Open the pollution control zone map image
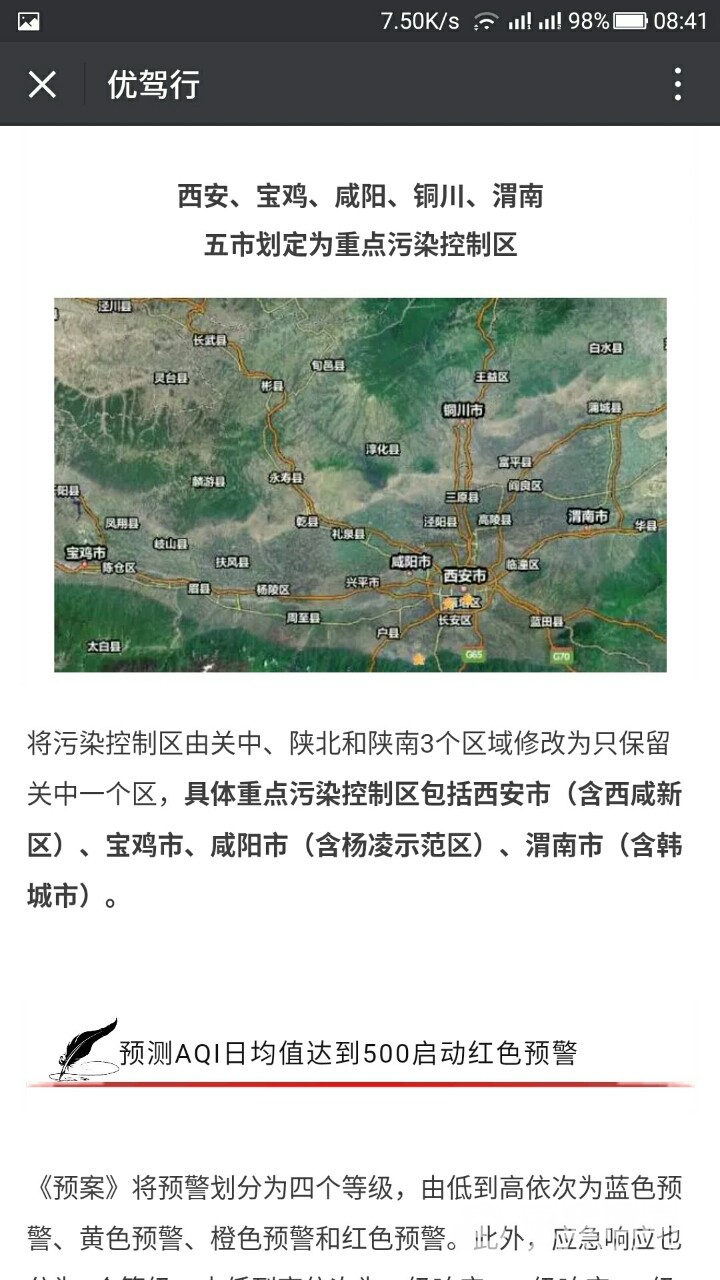Screen dimensions: 720x1280 (x=360, y=484)
